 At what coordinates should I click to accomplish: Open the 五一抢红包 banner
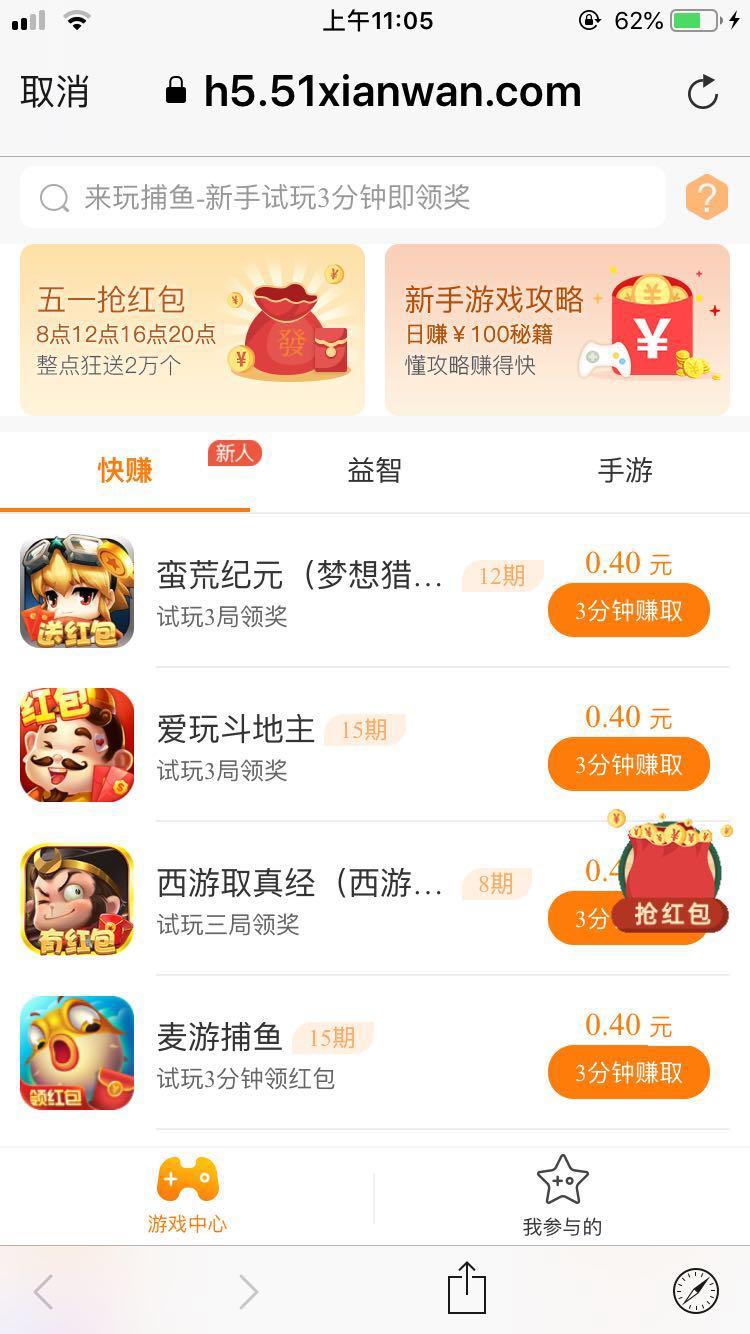tap(192, 330)
